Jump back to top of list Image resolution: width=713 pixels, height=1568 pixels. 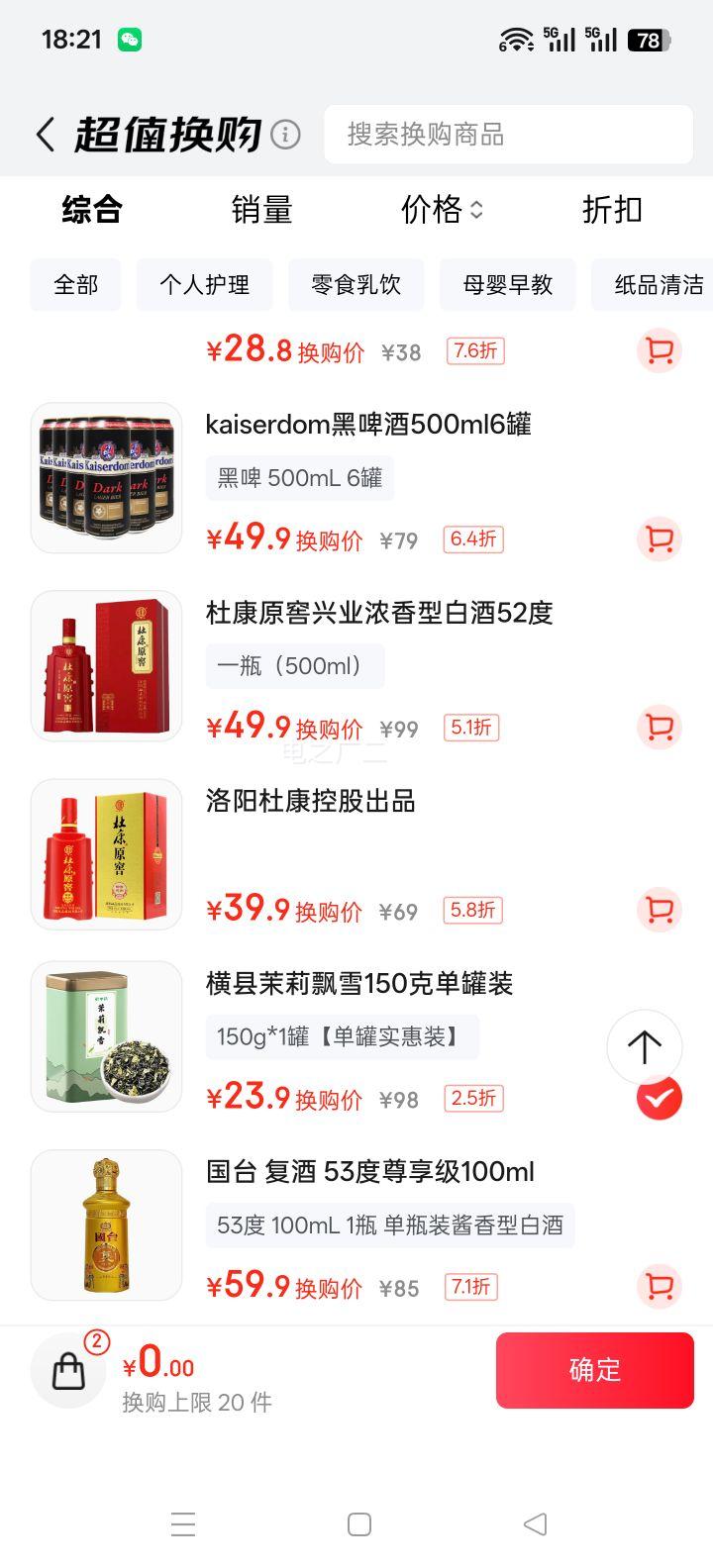click(644, 1046)
